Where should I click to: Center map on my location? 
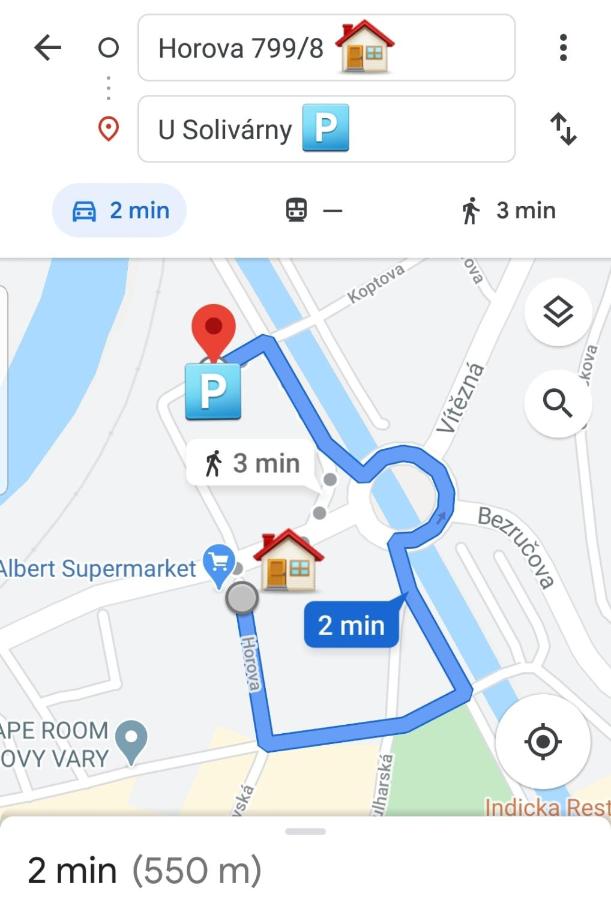(543, 742)
